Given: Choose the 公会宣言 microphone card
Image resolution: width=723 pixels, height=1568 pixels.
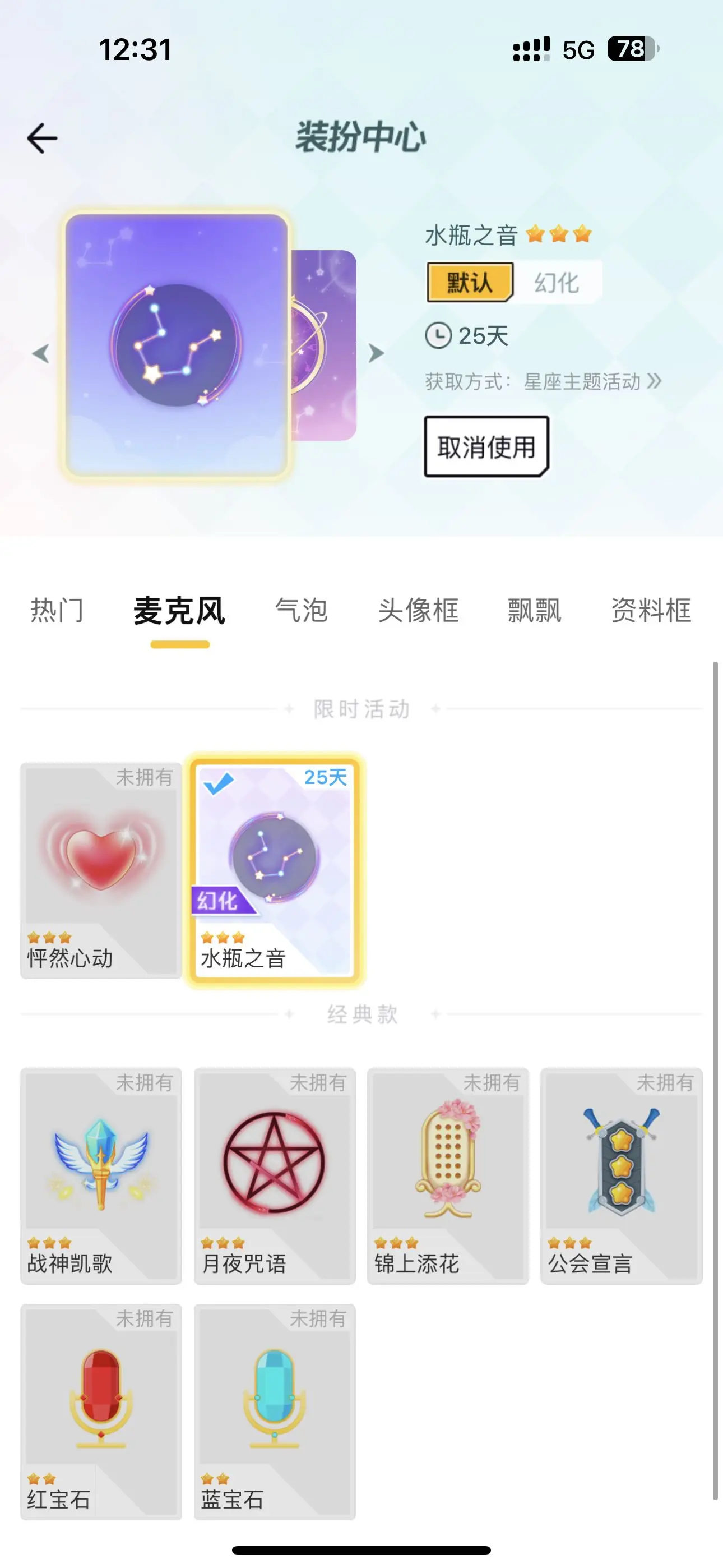Looking at the screenshot, I should (x=622, y=1175).
